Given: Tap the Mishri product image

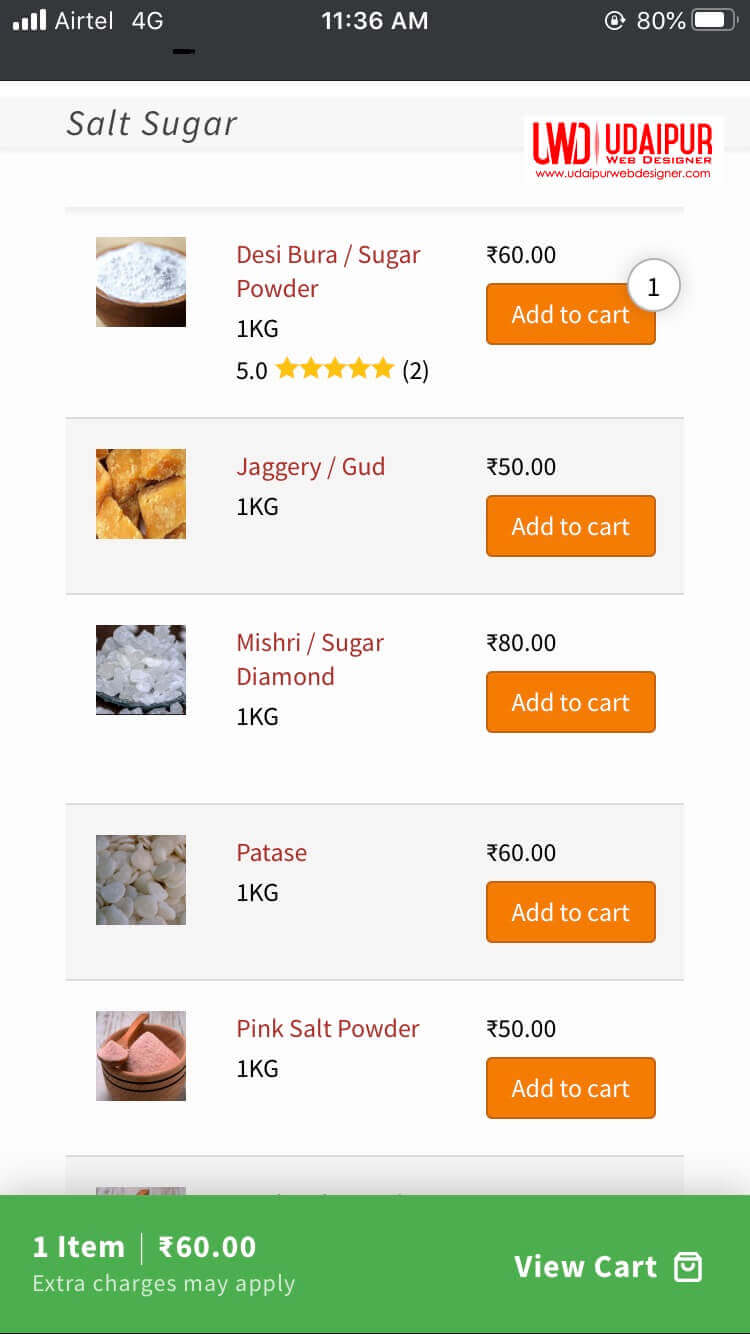Looking at the screenshot, I should click(141, 670).
